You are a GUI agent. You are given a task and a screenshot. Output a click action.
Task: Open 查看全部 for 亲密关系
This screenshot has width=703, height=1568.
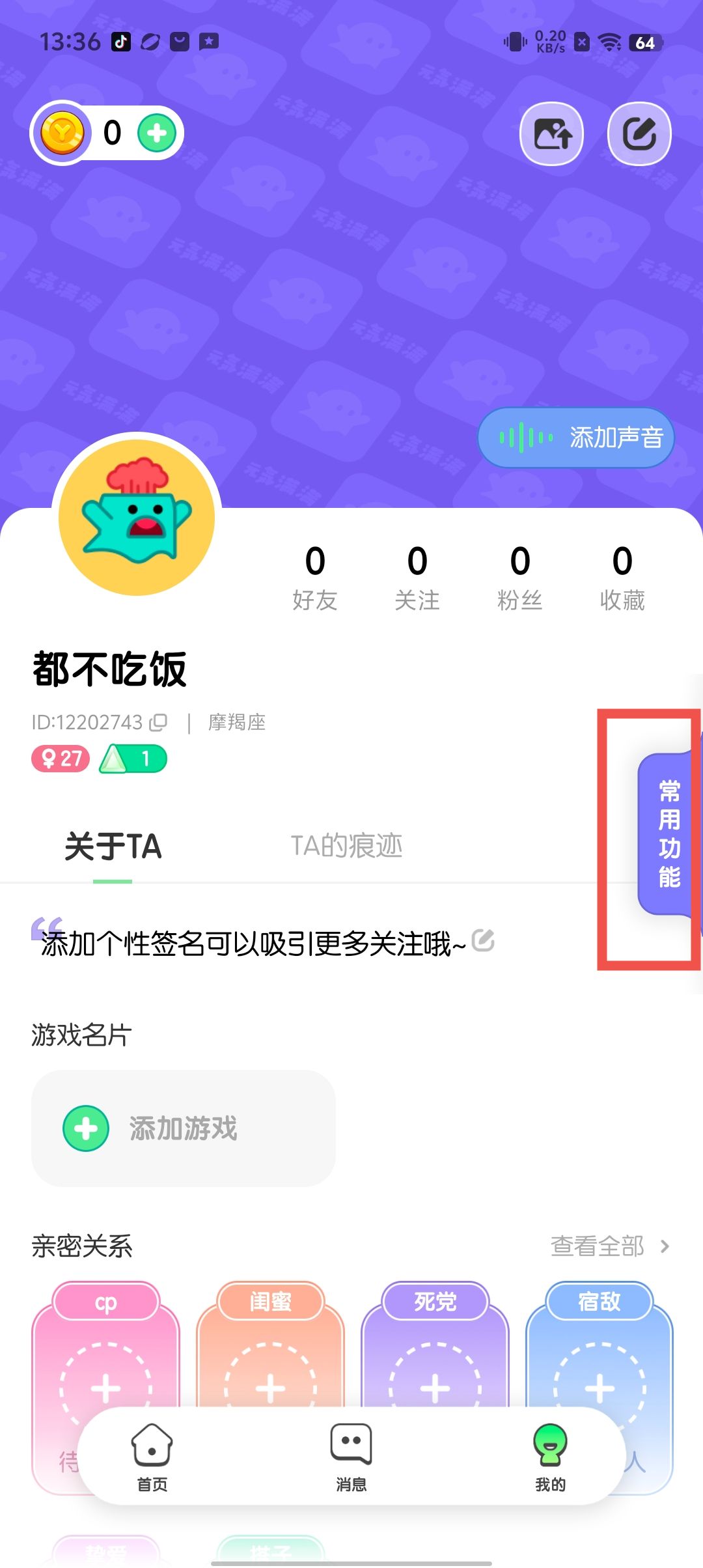coord(609,1246)
